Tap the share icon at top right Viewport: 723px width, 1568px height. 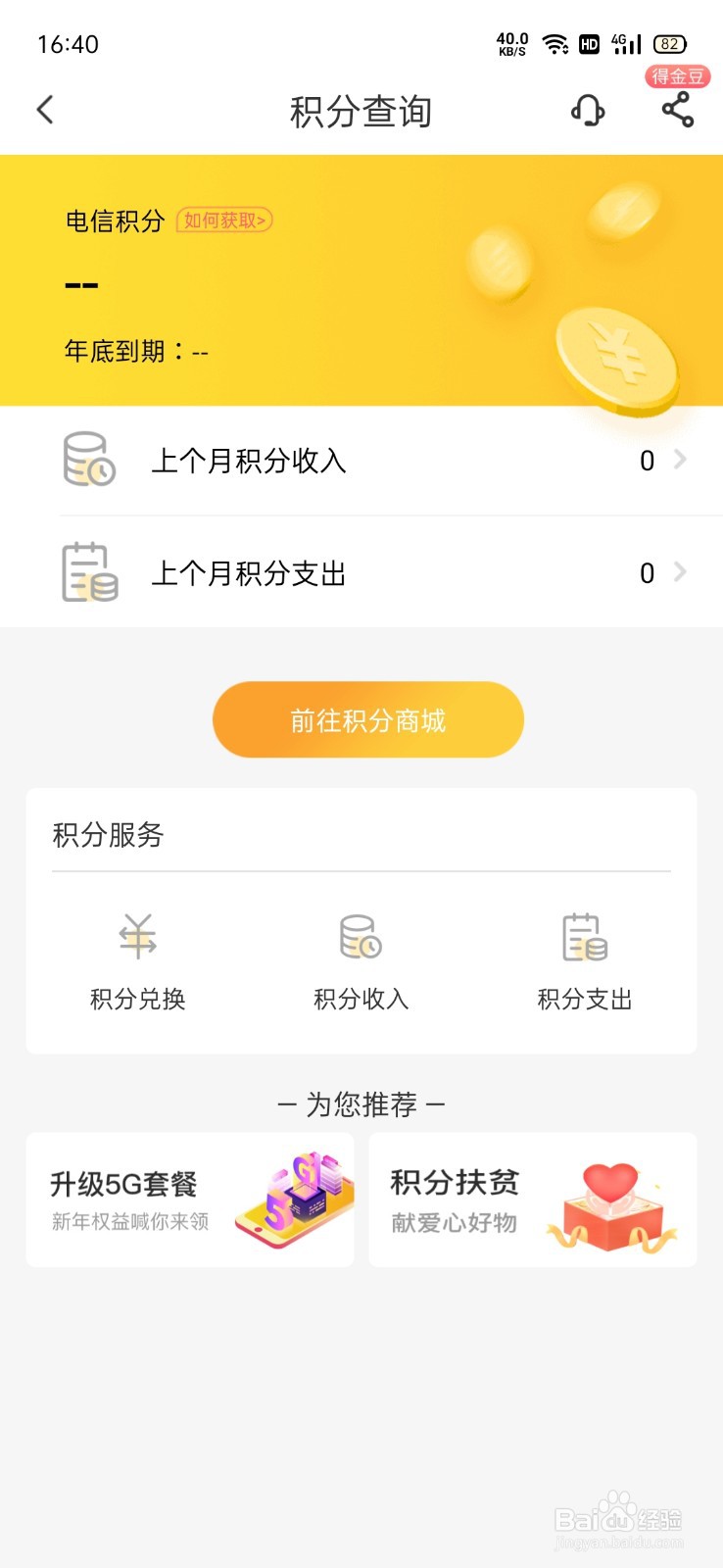(x=676, y=111)
